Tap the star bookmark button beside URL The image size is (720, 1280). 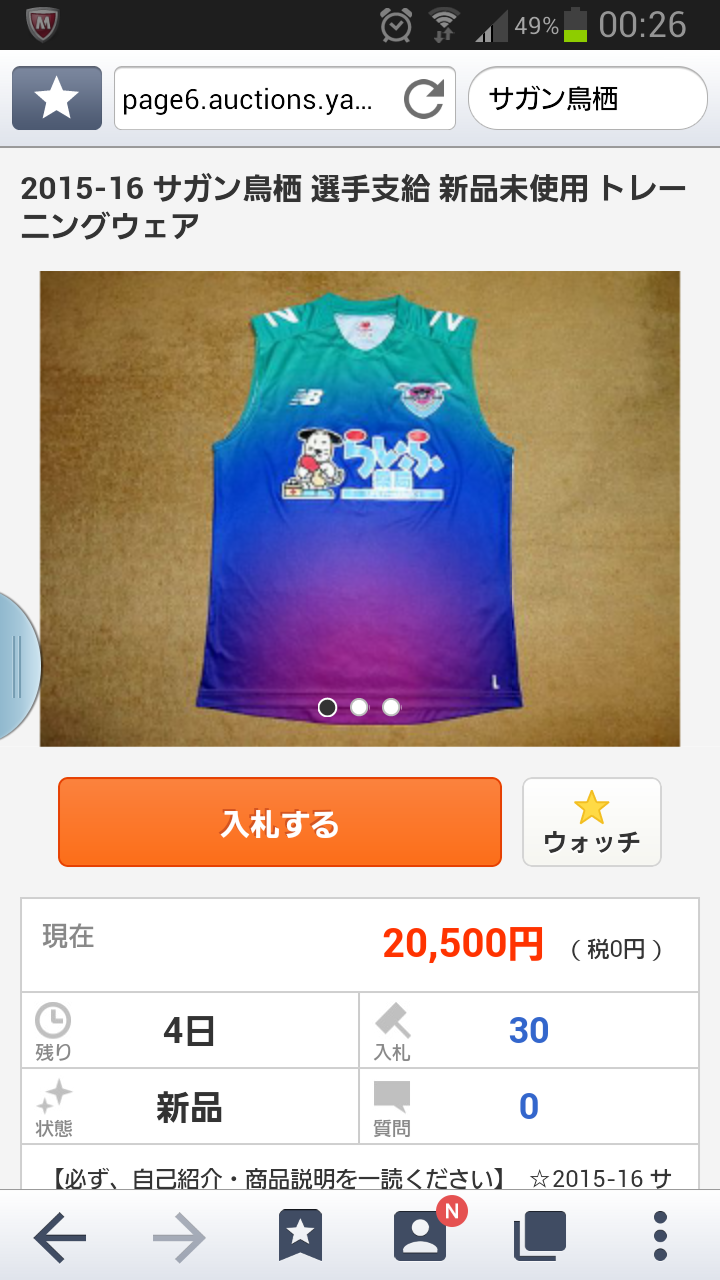click(x=57, y=98)
